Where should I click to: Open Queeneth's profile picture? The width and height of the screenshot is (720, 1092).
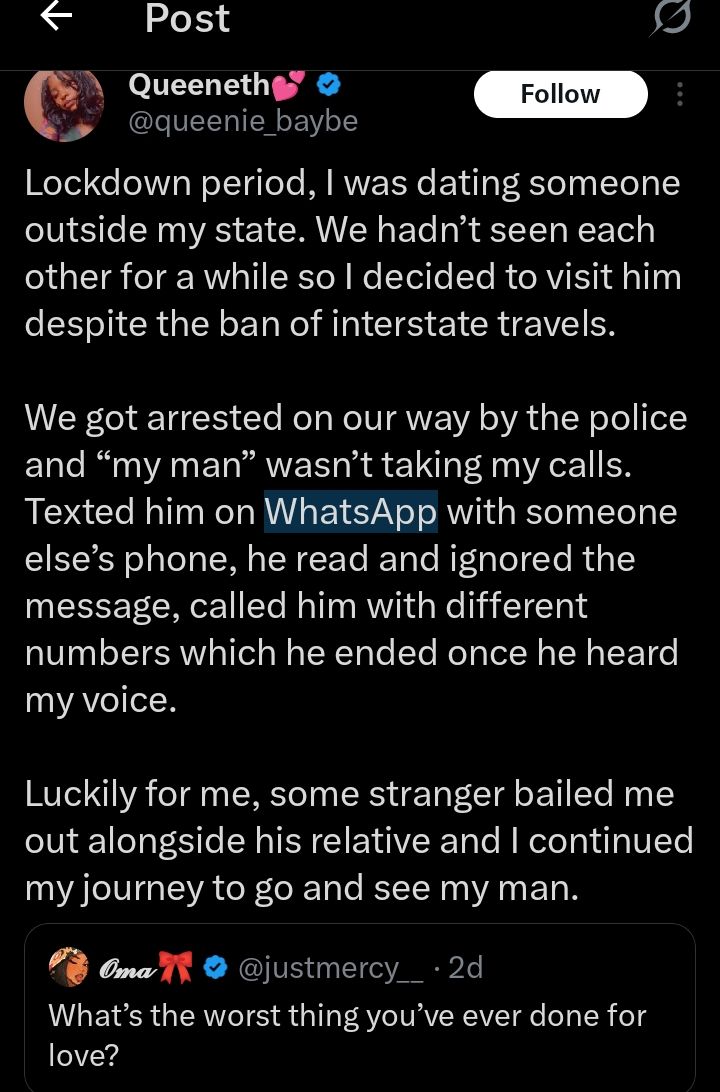pyautogui.click(x=64, y=104)
